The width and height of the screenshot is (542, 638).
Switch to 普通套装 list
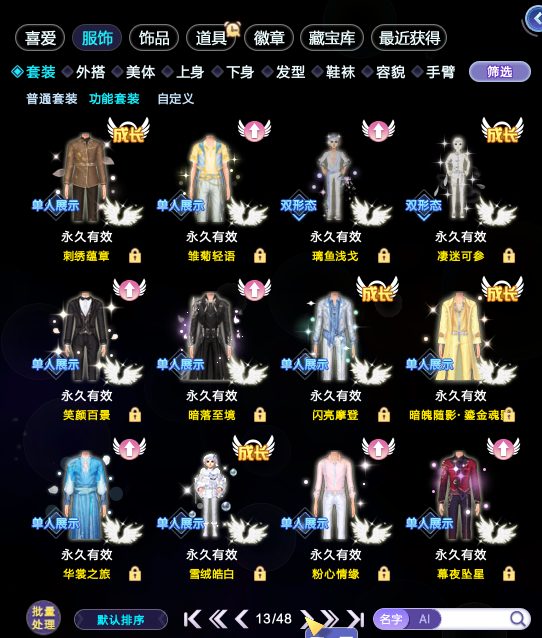[x=52, y=98]
